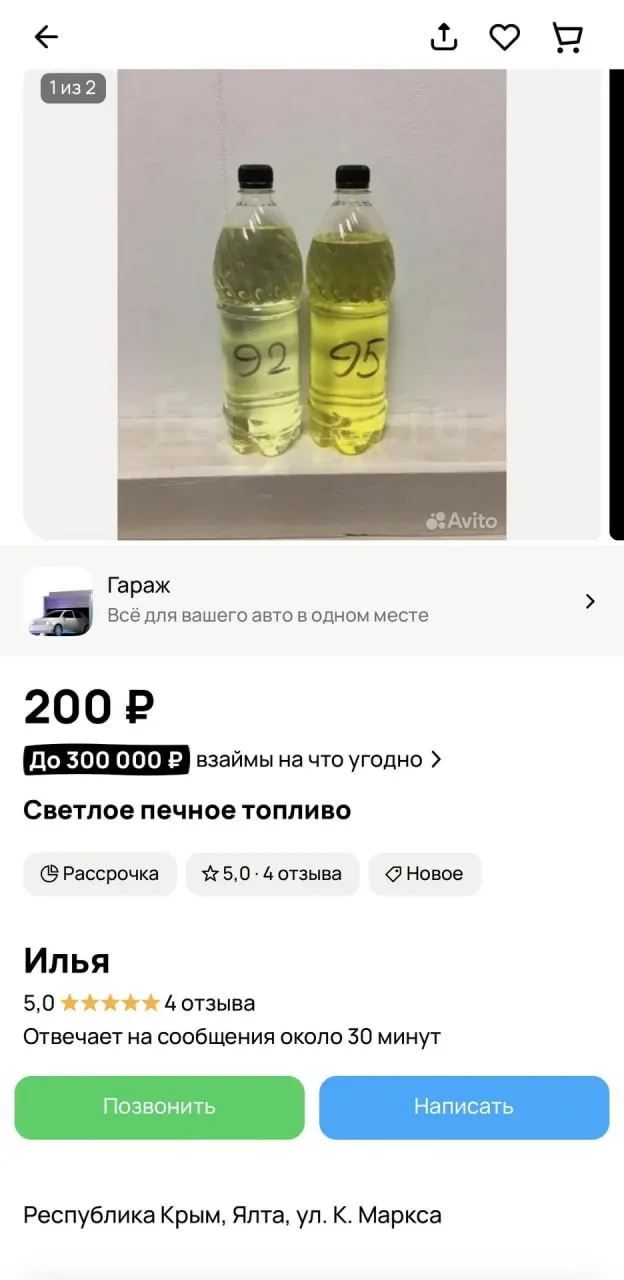Image resolution: width=624 pixels, height=1280 pixels.
Task: View the 5,0 · 4 отзыва chip
Action: point(272,874)
